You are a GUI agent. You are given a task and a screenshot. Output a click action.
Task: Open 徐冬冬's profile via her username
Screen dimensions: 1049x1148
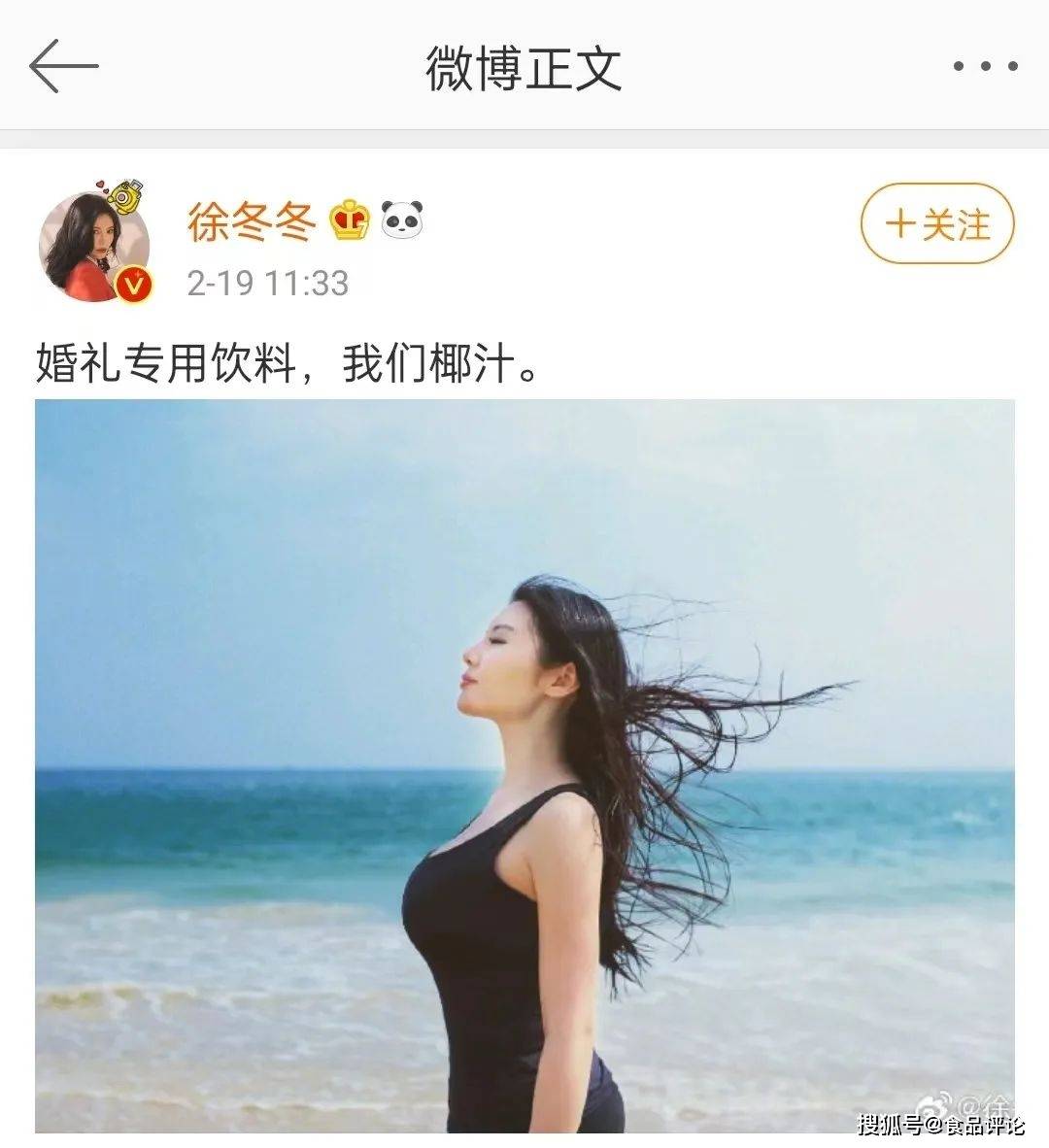(x=254, y=219)
